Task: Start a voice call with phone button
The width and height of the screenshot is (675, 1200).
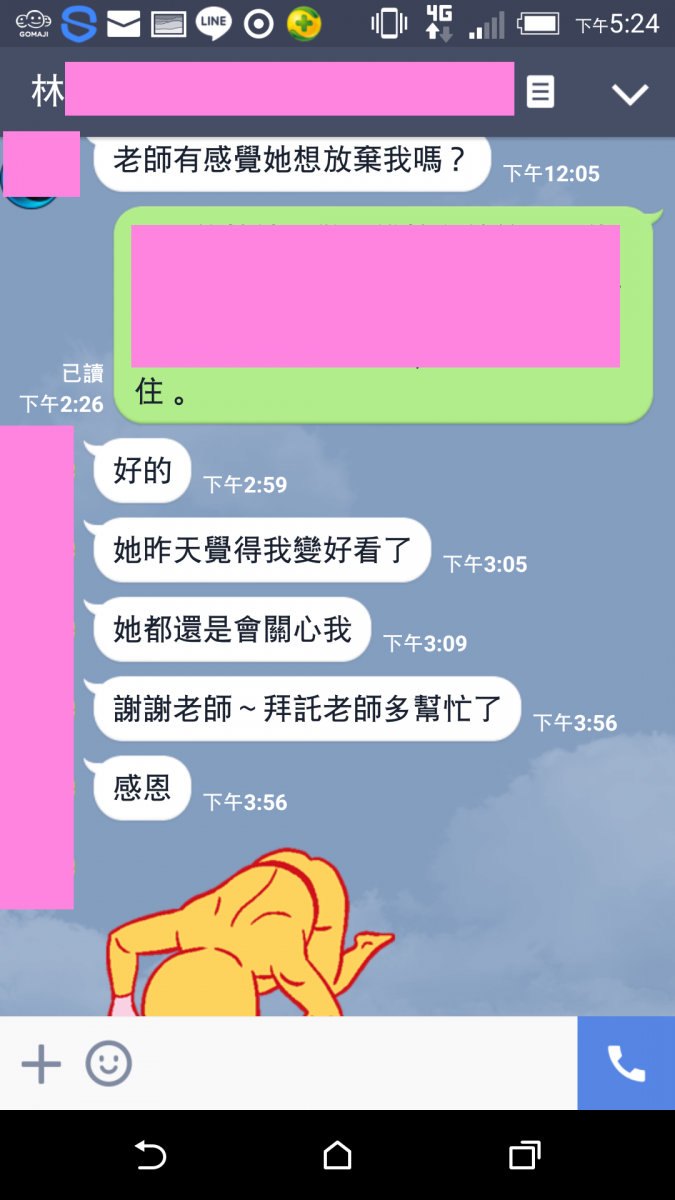Action: (x=626, y=1064)
